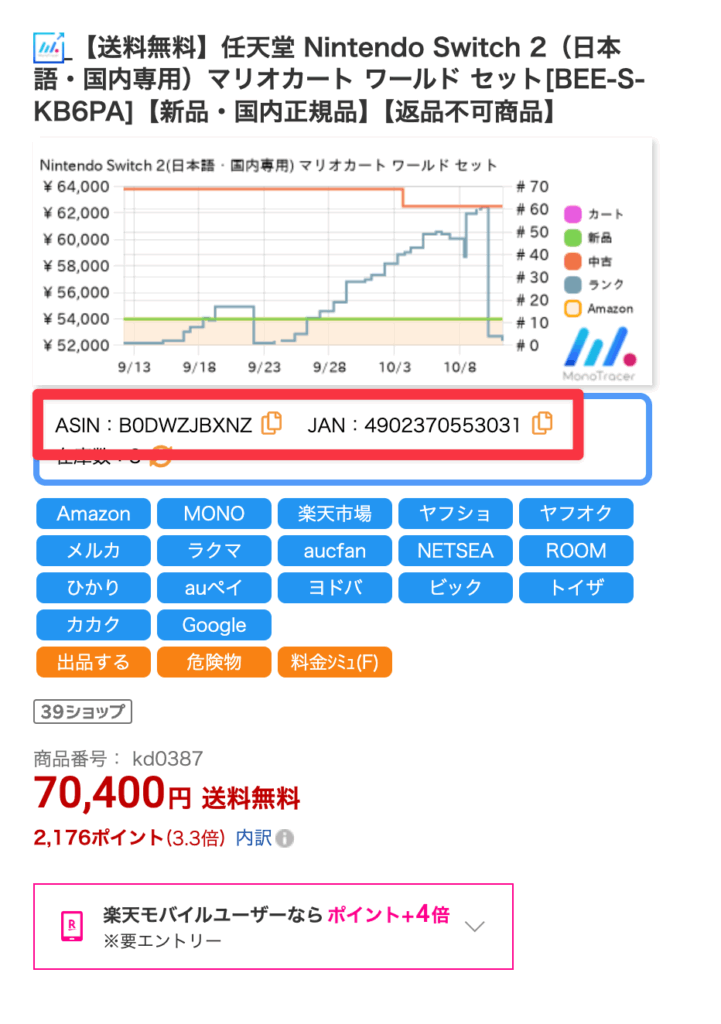This screenshot has height=1024, width=721.
Task: Search on ヨドバ
Action: (335, 588)
